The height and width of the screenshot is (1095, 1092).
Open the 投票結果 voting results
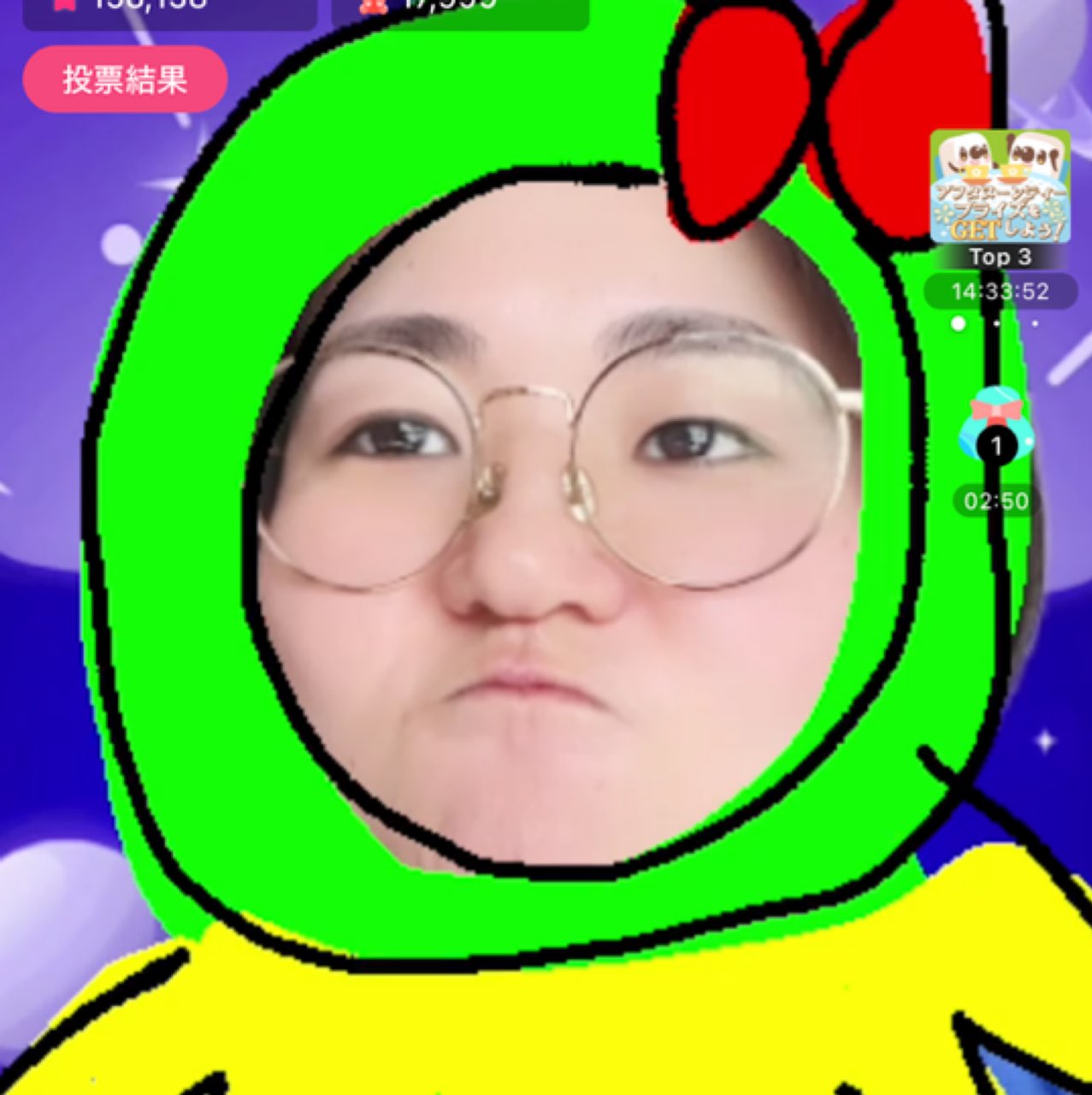(x=125, y=80)
